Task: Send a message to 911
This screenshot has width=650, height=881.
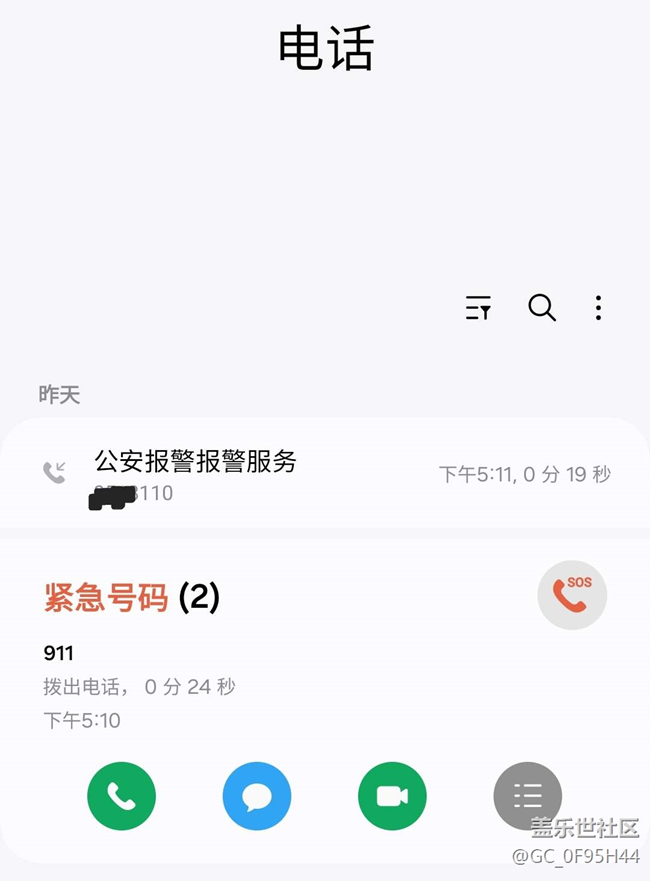Action: 257,796
